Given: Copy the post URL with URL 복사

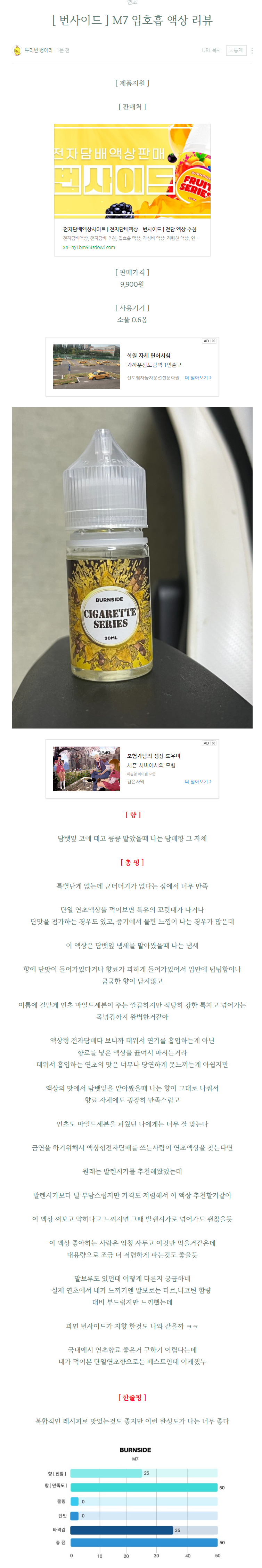Looking at the screenshot, I should 211,50.
